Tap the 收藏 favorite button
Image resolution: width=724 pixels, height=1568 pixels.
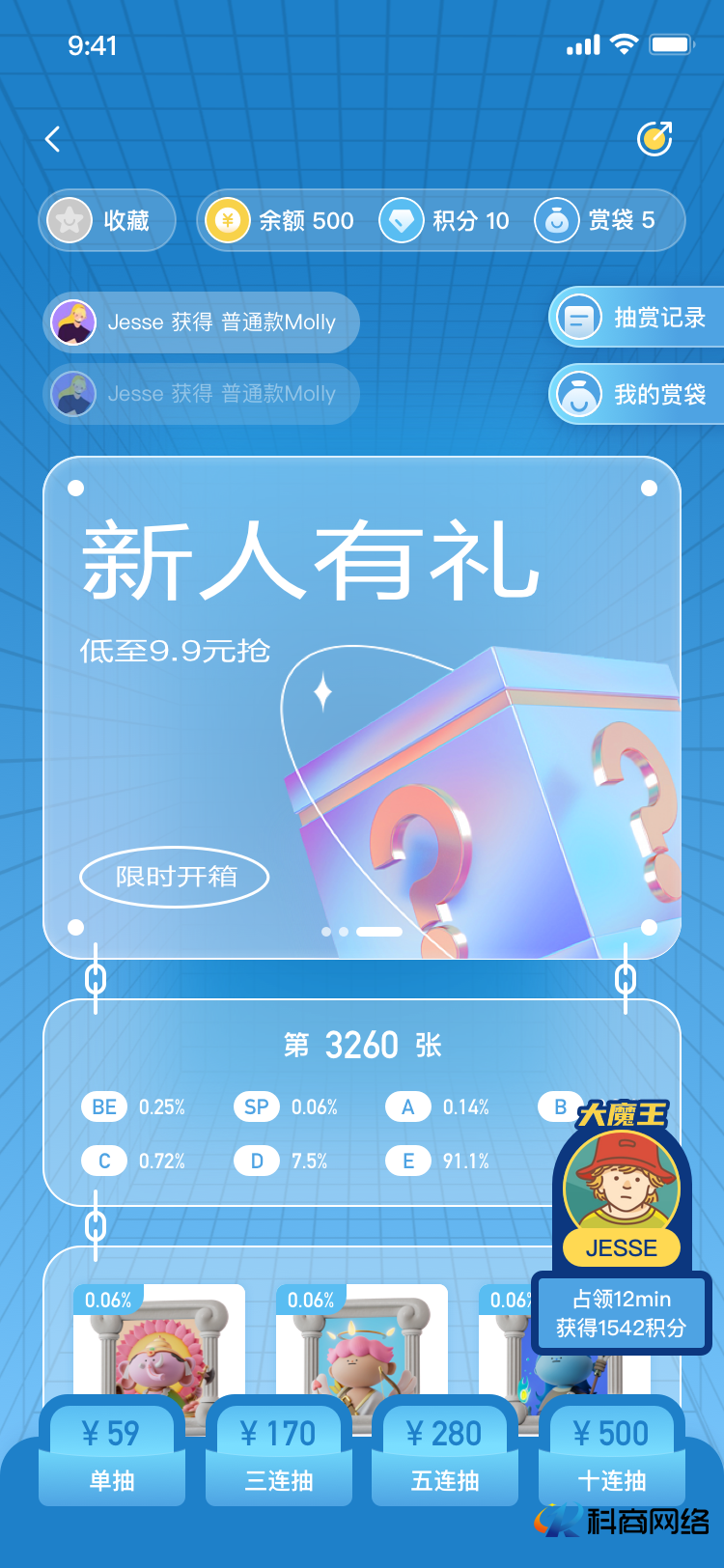coord(107,220)
